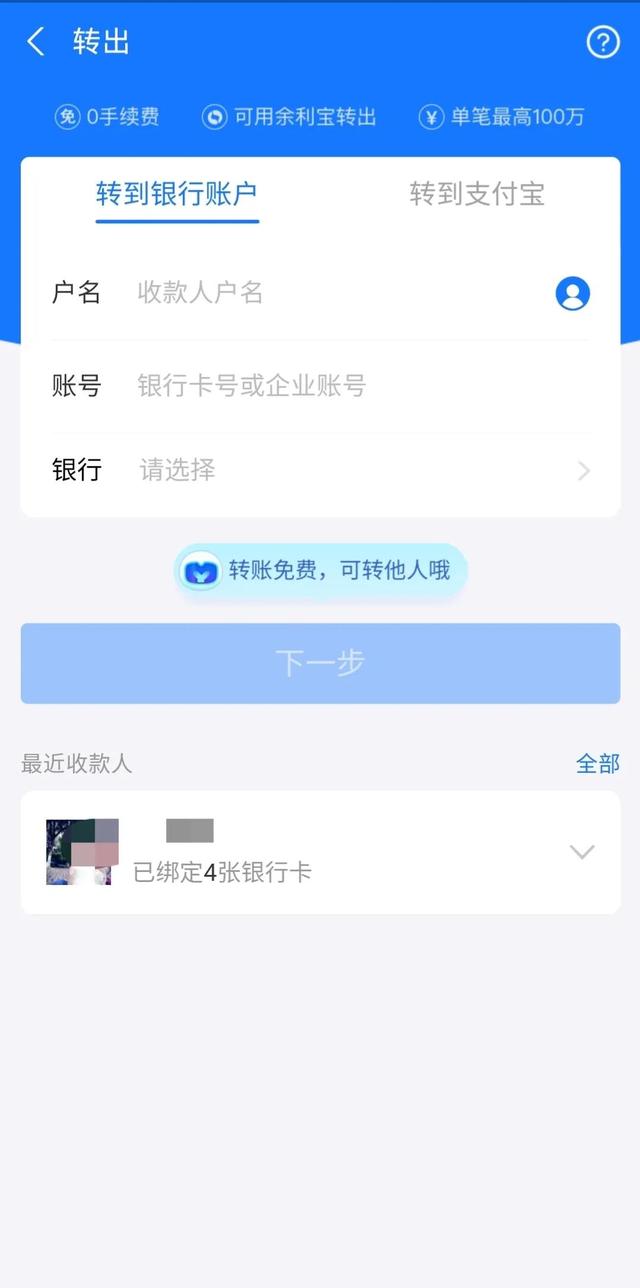Tap the 下一步 button
640x1288 pixels.
coord(320,663)
